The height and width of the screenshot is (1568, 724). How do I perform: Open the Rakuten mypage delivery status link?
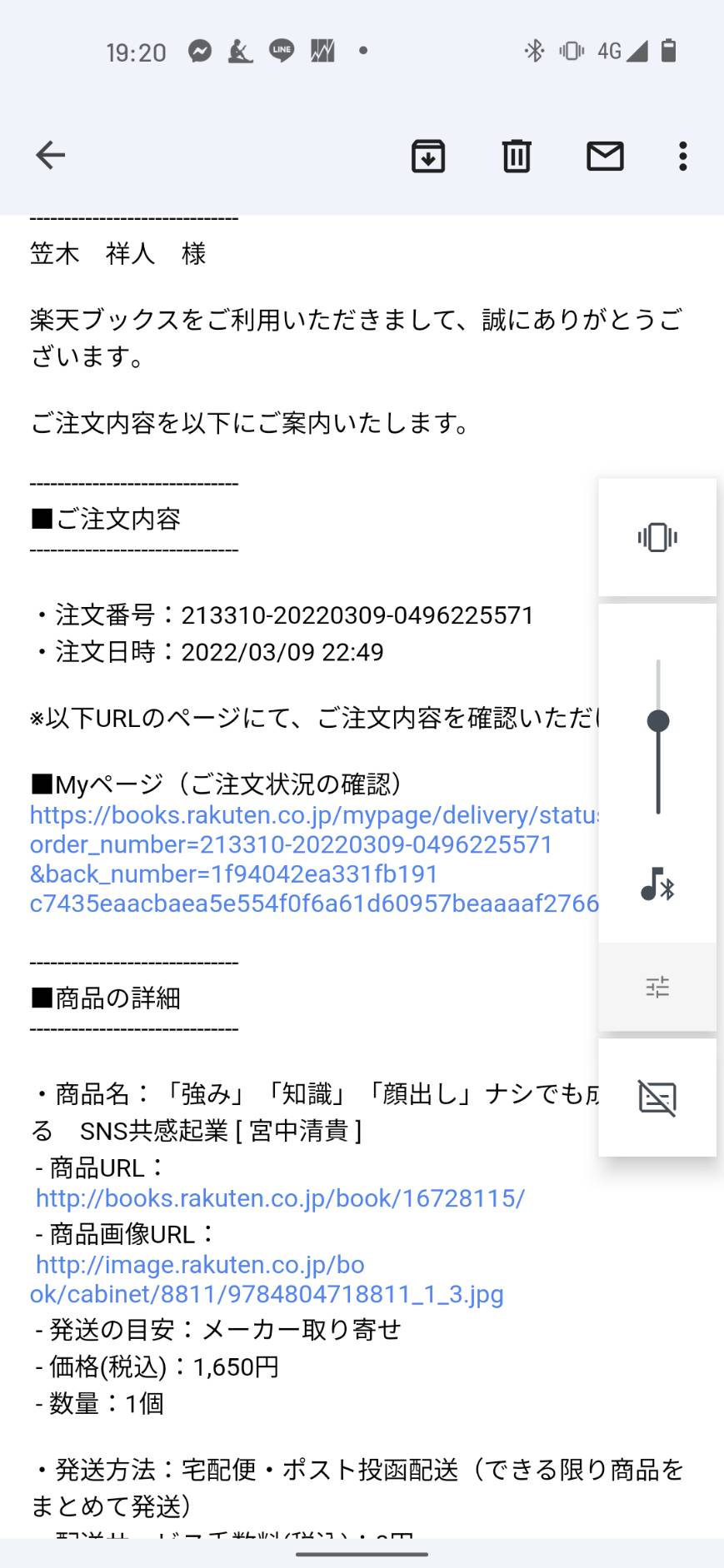tap(315, 859)
